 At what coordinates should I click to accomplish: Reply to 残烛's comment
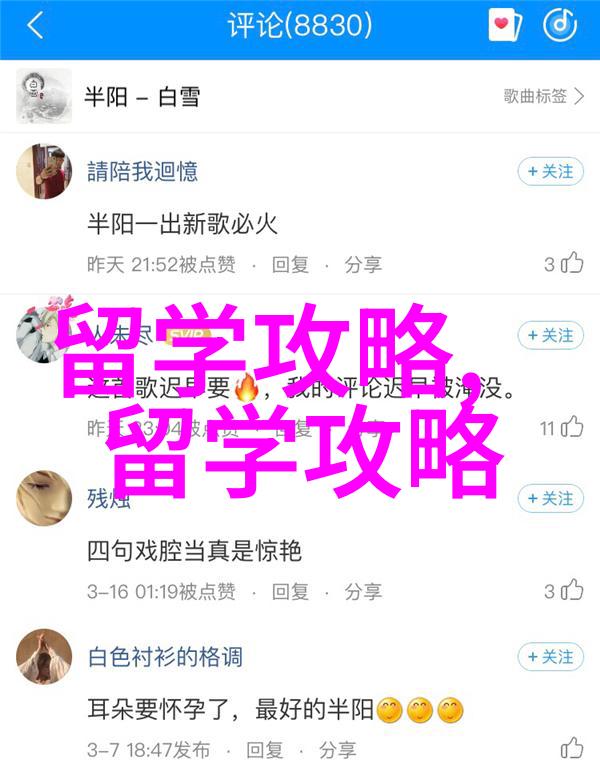pyautogui.click(x=291, y=592)
